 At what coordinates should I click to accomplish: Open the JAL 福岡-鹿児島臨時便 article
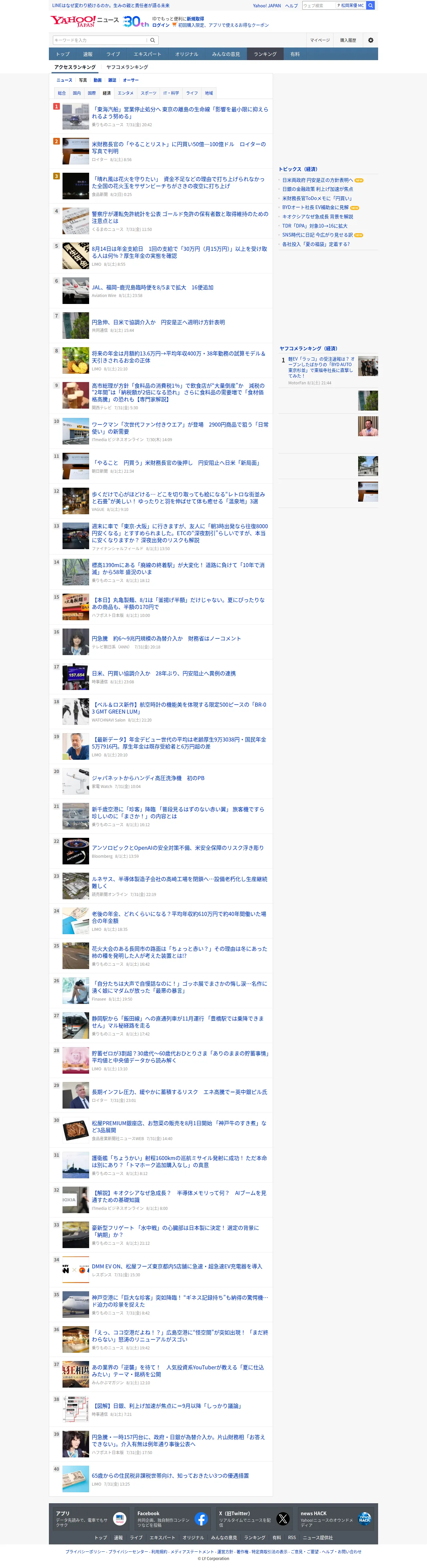pyautogui.click(x=152, y=287)
